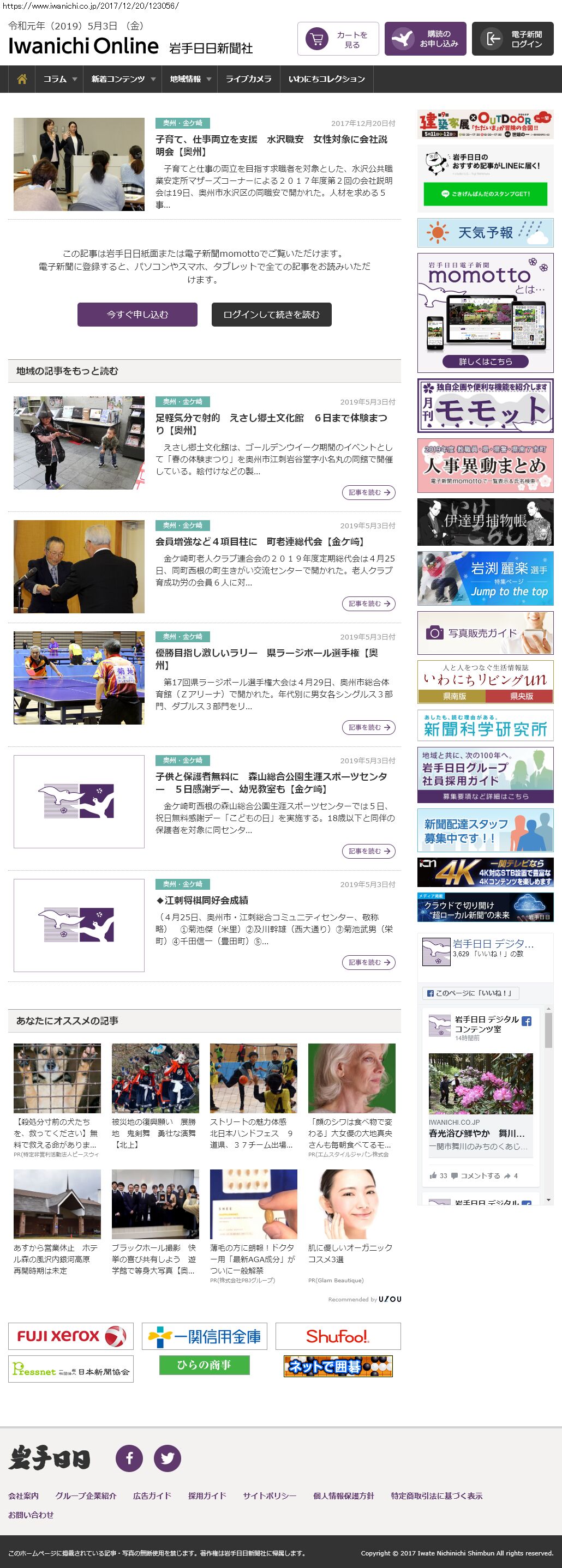This screenshot has width=562, height=1568.
Task: Open いわにちコレクション in the nav bar
Action: pos(326,79)
